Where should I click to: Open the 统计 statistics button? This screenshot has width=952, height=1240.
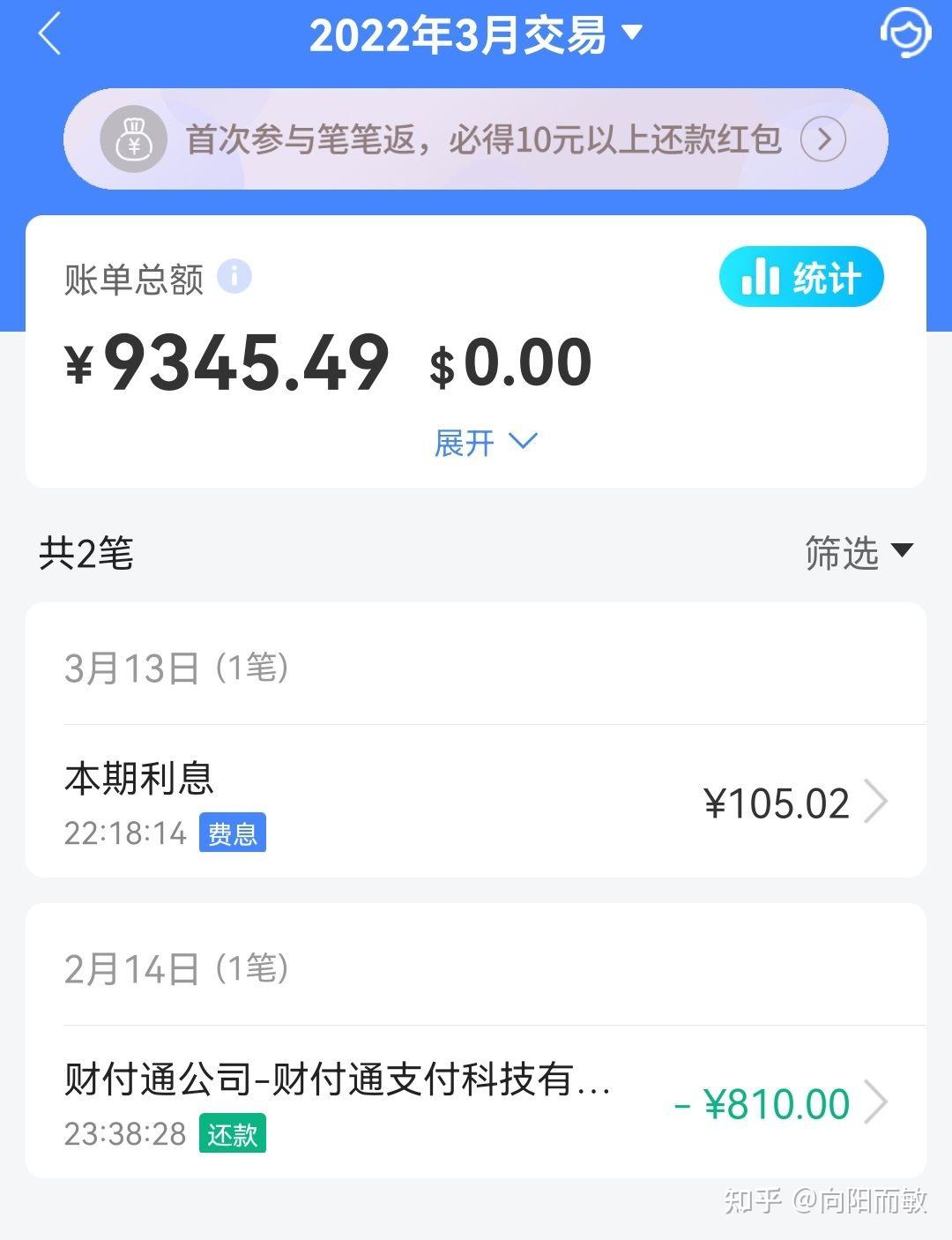800,278
